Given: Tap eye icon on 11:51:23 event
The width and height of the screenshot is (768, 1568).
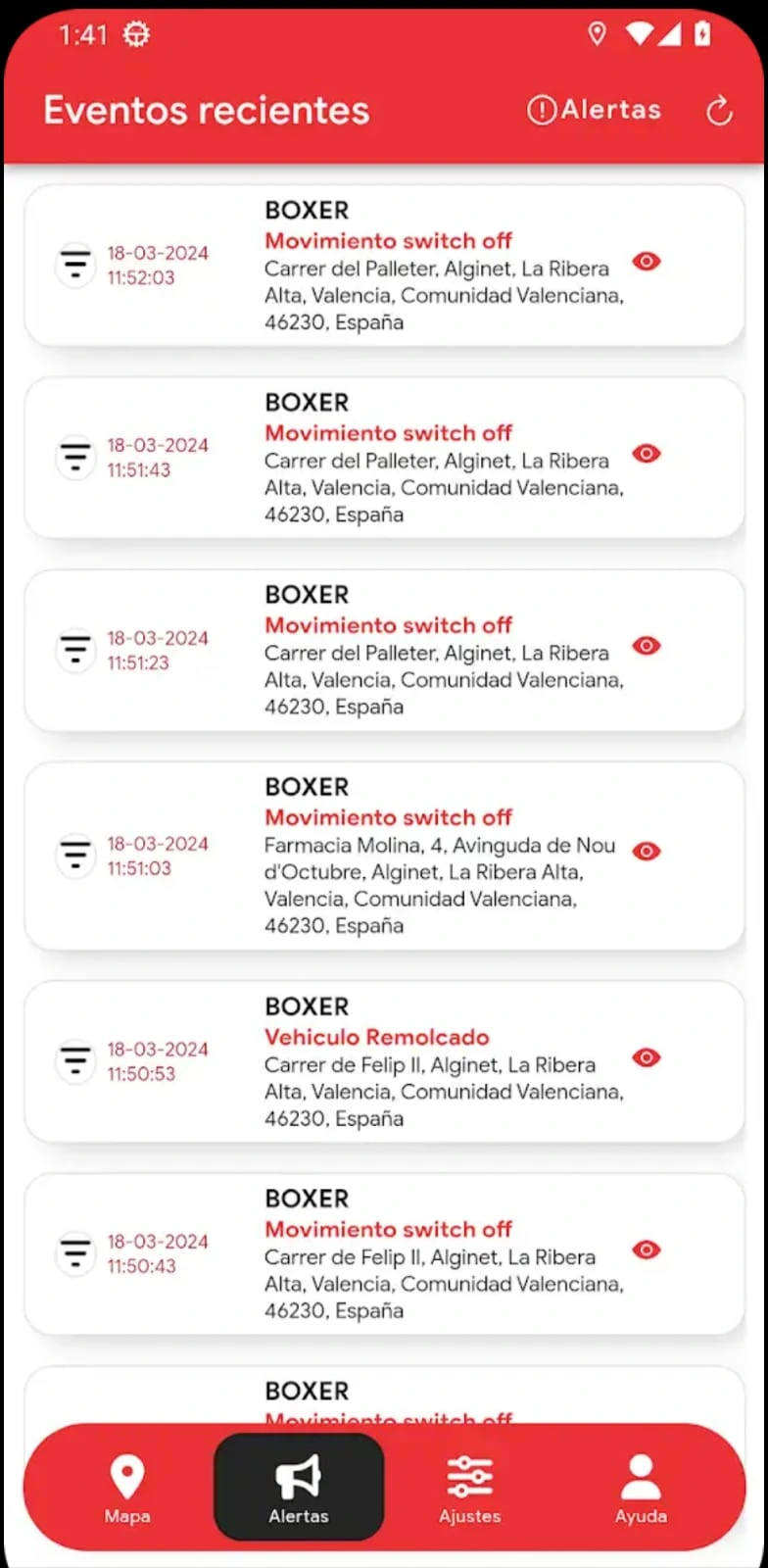Looking at the screenshot, I should [647, 646].
